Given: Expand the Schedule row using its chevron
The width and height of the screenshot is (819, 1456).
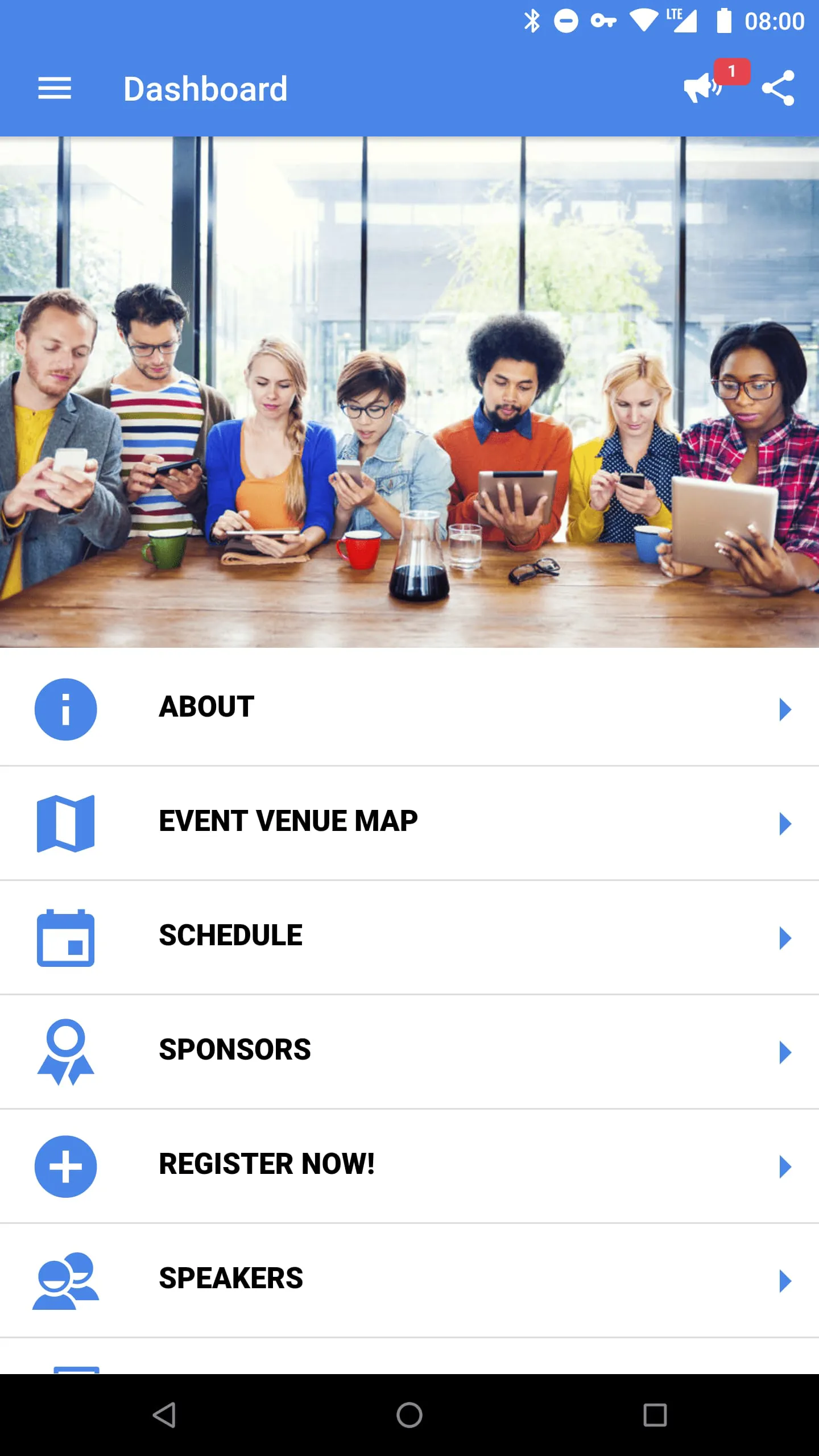Looking at the screenshot, I should point(785,936).
